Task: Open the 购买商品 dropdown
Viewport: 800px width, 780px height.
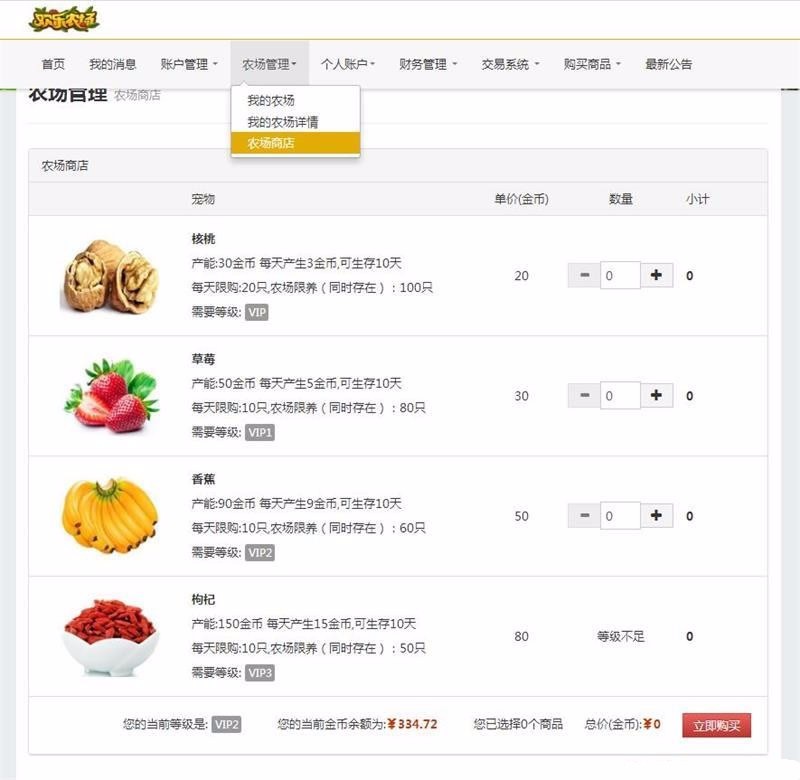Action: click(x=592, y=64)
